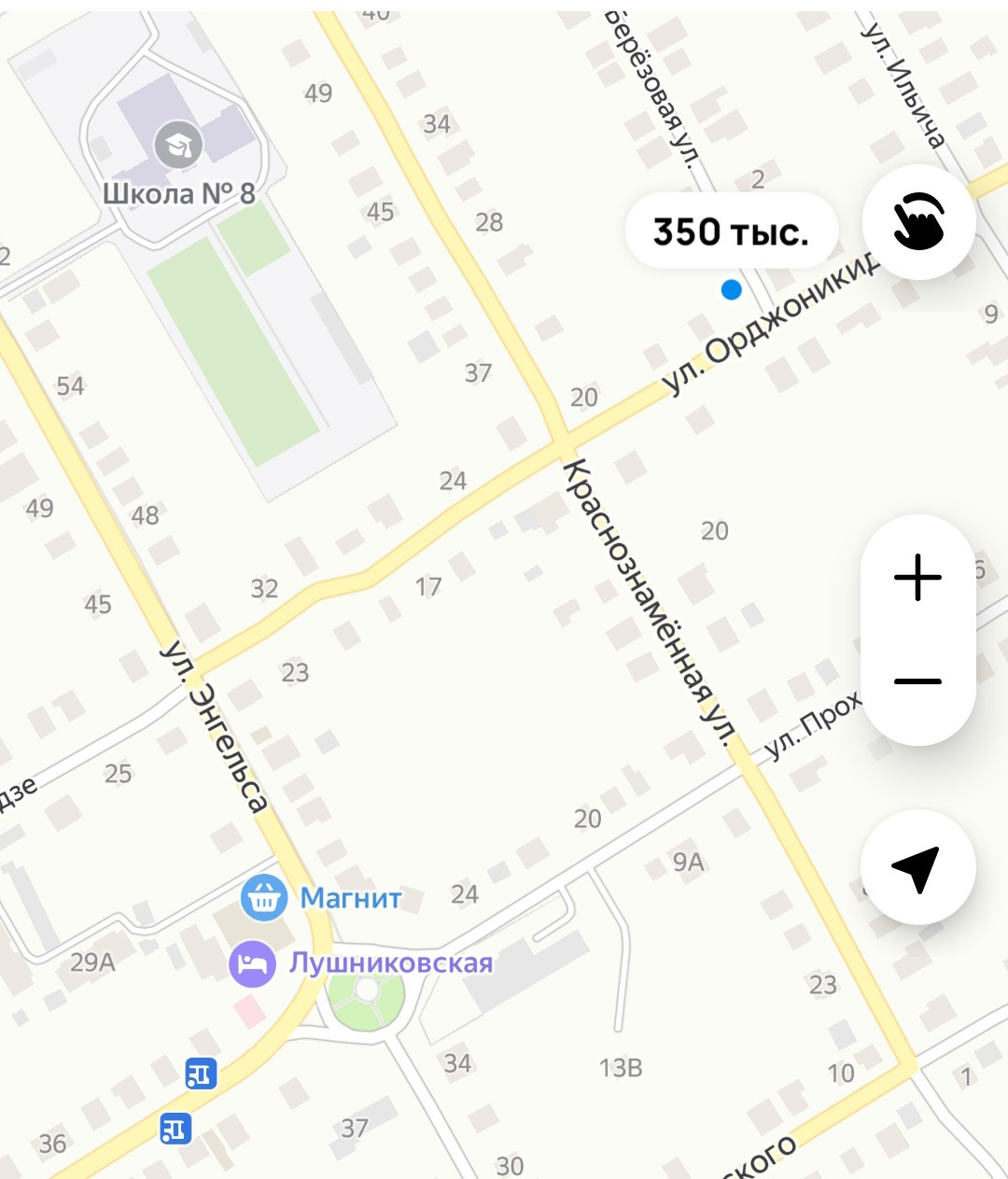Tap the draw-area hand button
Image resolution: width=1008 pixels, height=1179 pixels.
click(918, 222)
